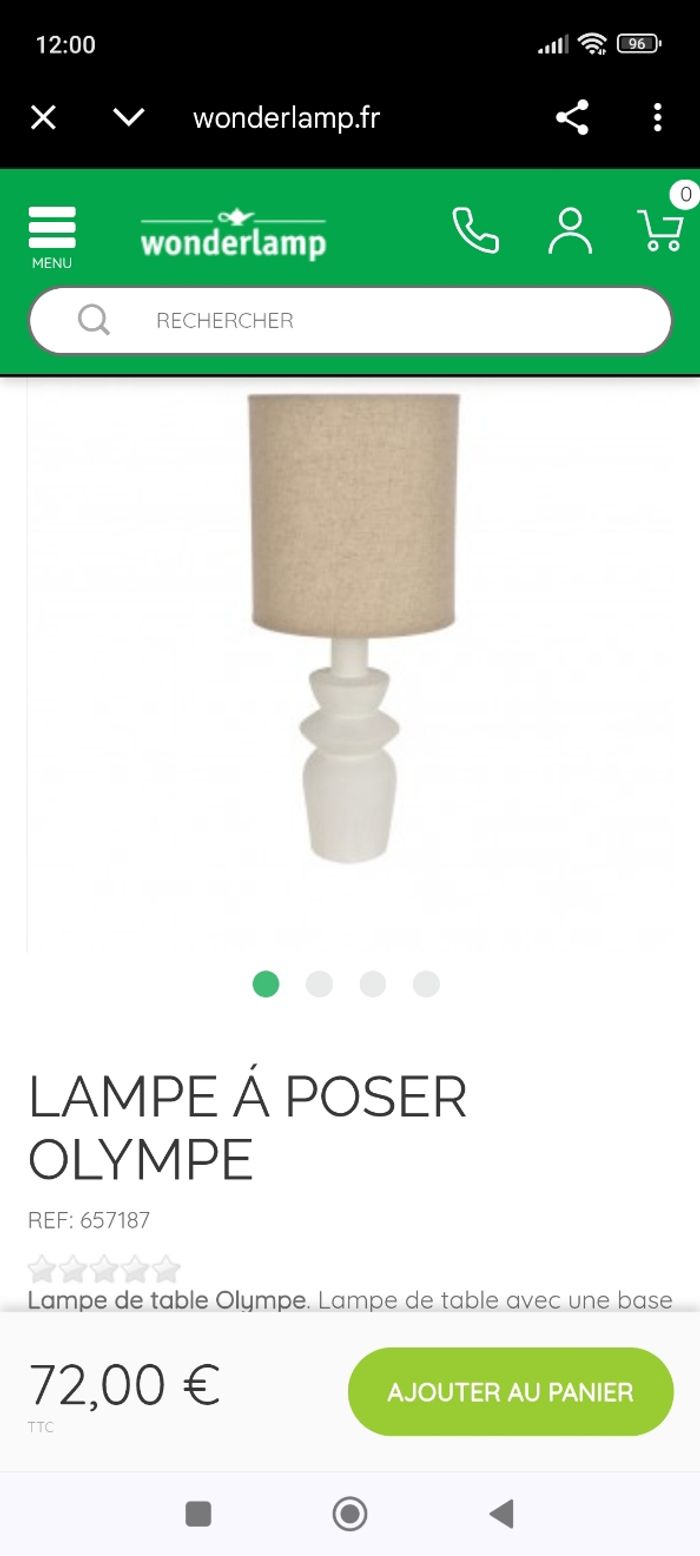Tap the Rechercher search field
Image resolution: width=700 pixels, height=1556 pixels.
[350, 321]
